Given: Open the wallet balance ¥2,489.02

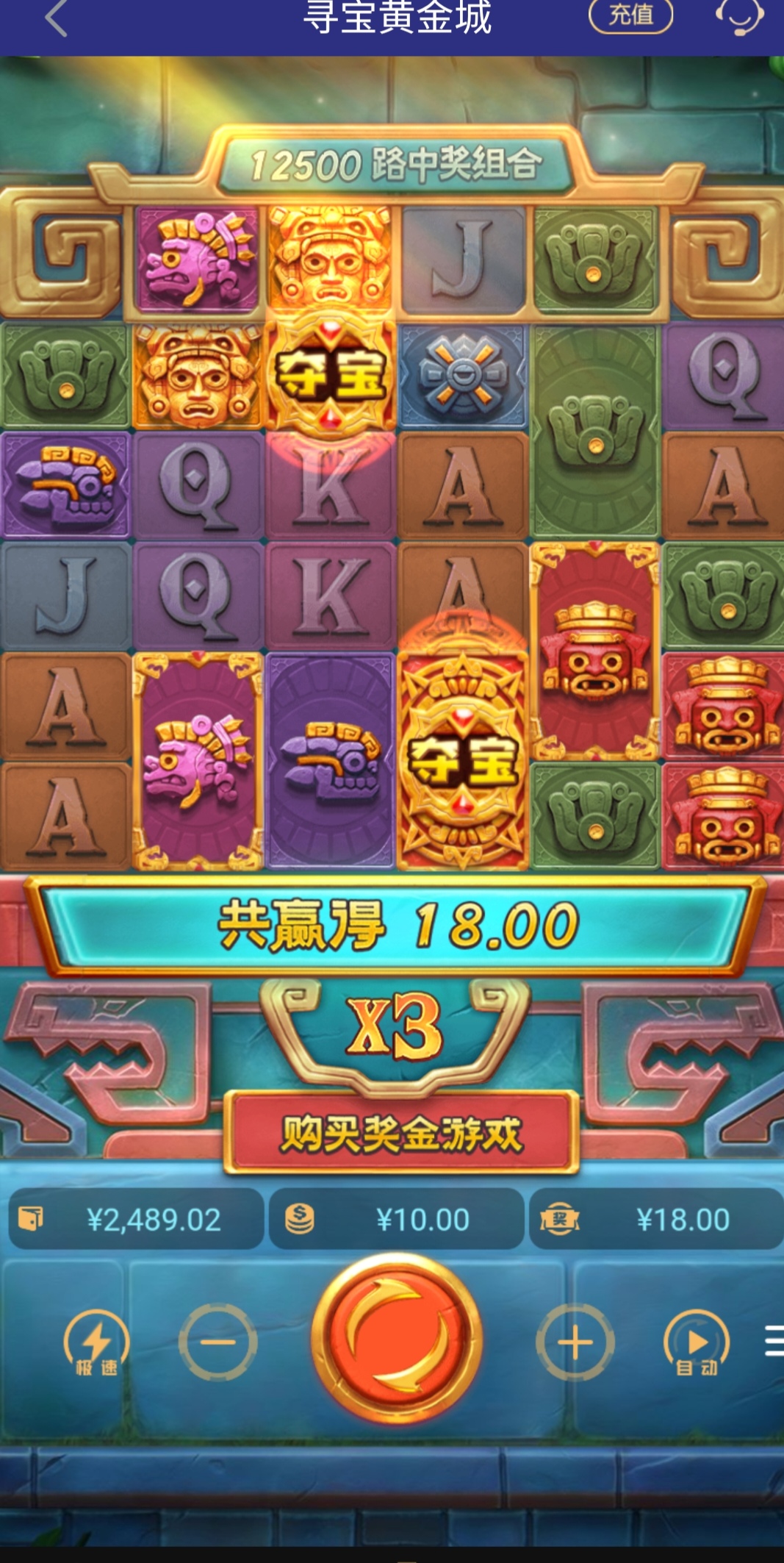Looking at the screenshot, I should pos(136,1220).
